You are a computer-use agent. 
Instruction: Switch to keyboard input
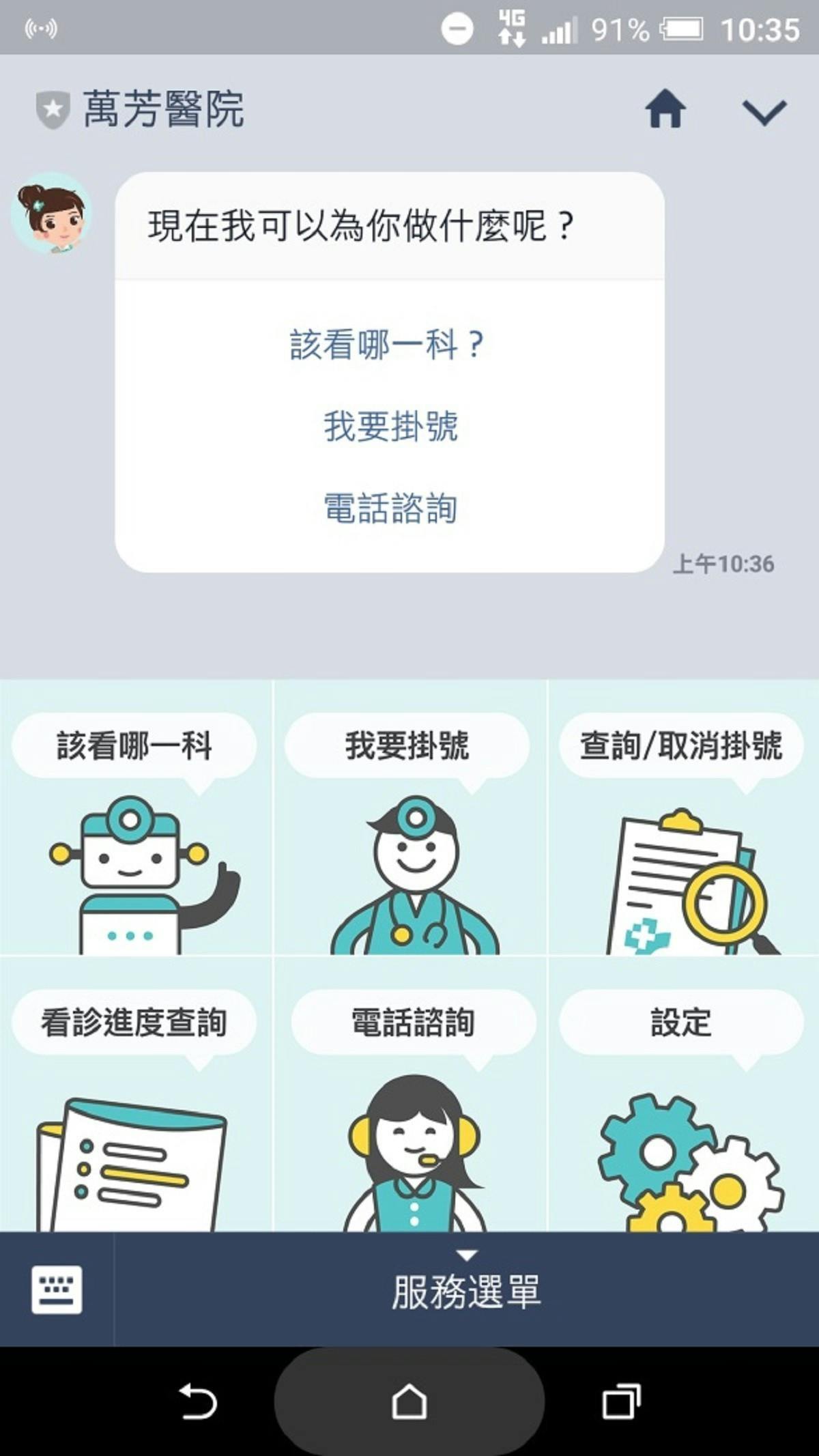pyautogui.click(x=57, y=1289)
